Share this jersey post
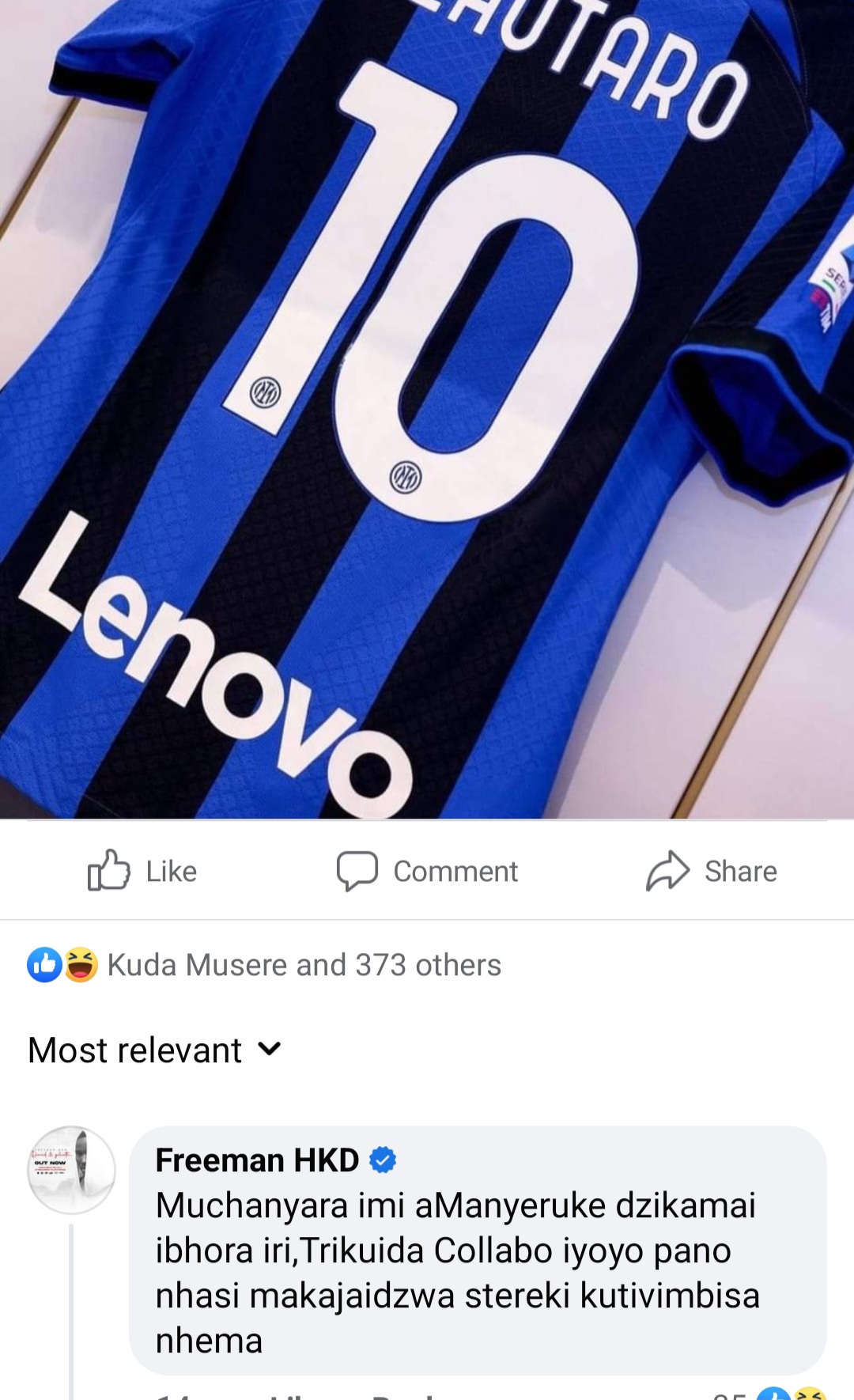Screen dimensions: 854x1400 pyautogui.click(x=712, y=871)
